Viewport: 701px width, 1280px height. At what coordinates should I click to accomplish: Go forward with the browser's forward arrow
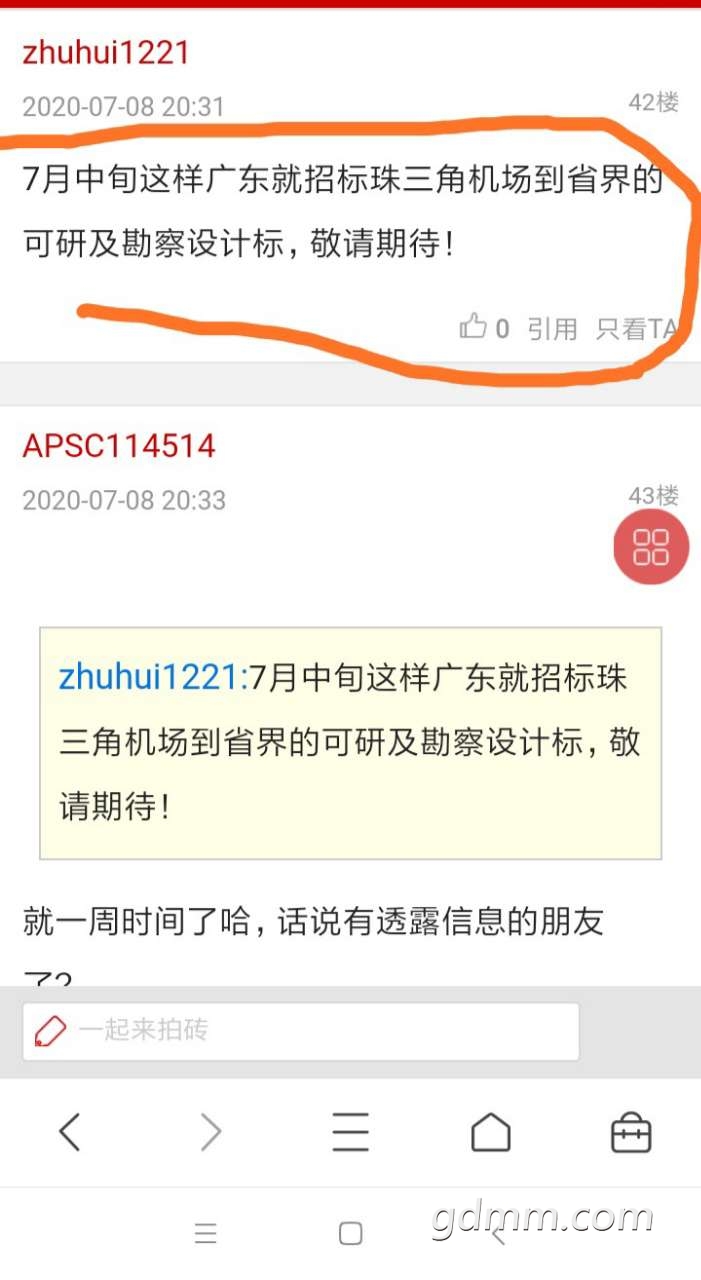[x=210, y=1133]
